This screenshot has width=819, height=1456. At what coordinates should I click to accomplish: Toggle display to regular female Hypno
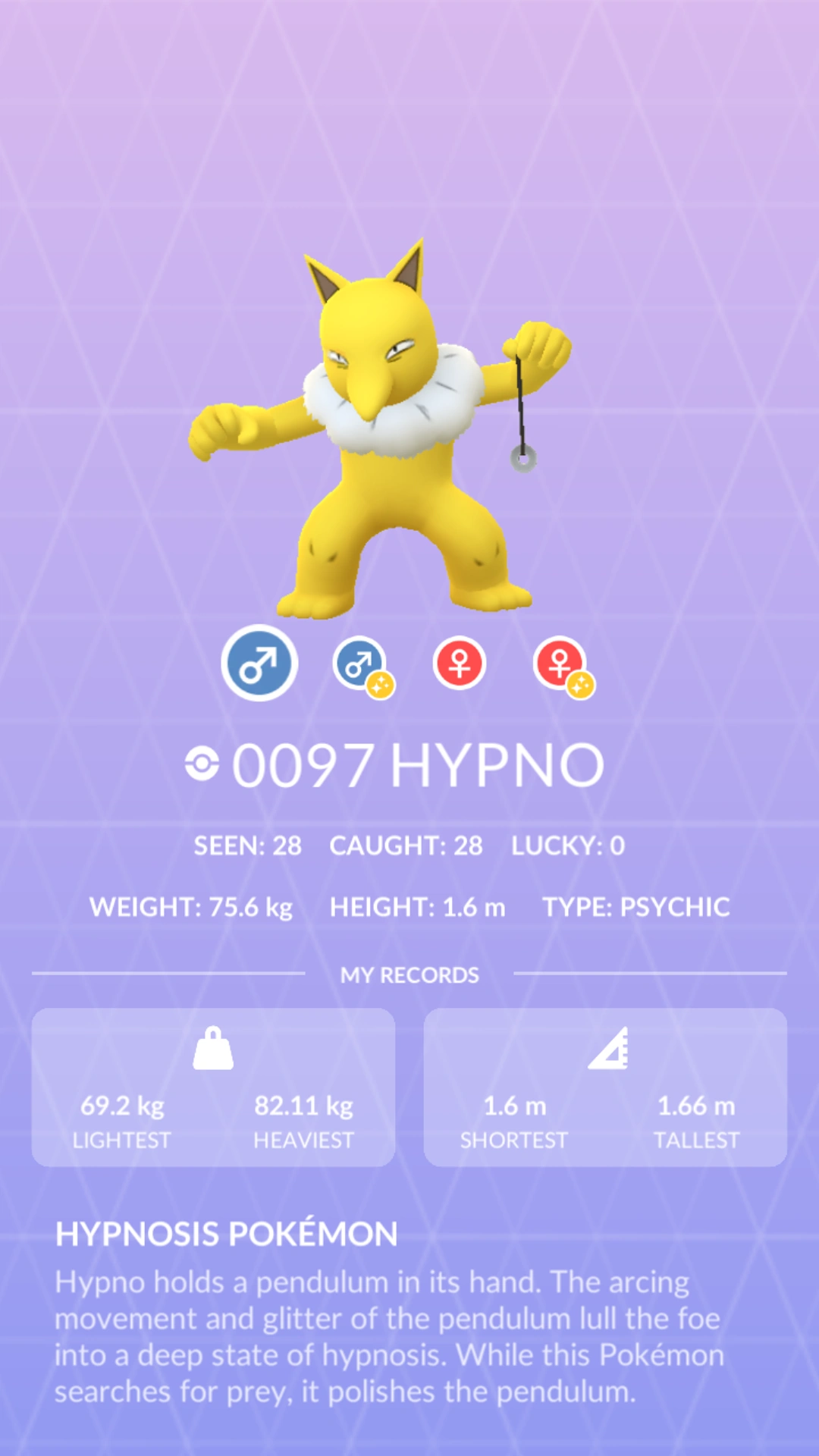point(459,664)
